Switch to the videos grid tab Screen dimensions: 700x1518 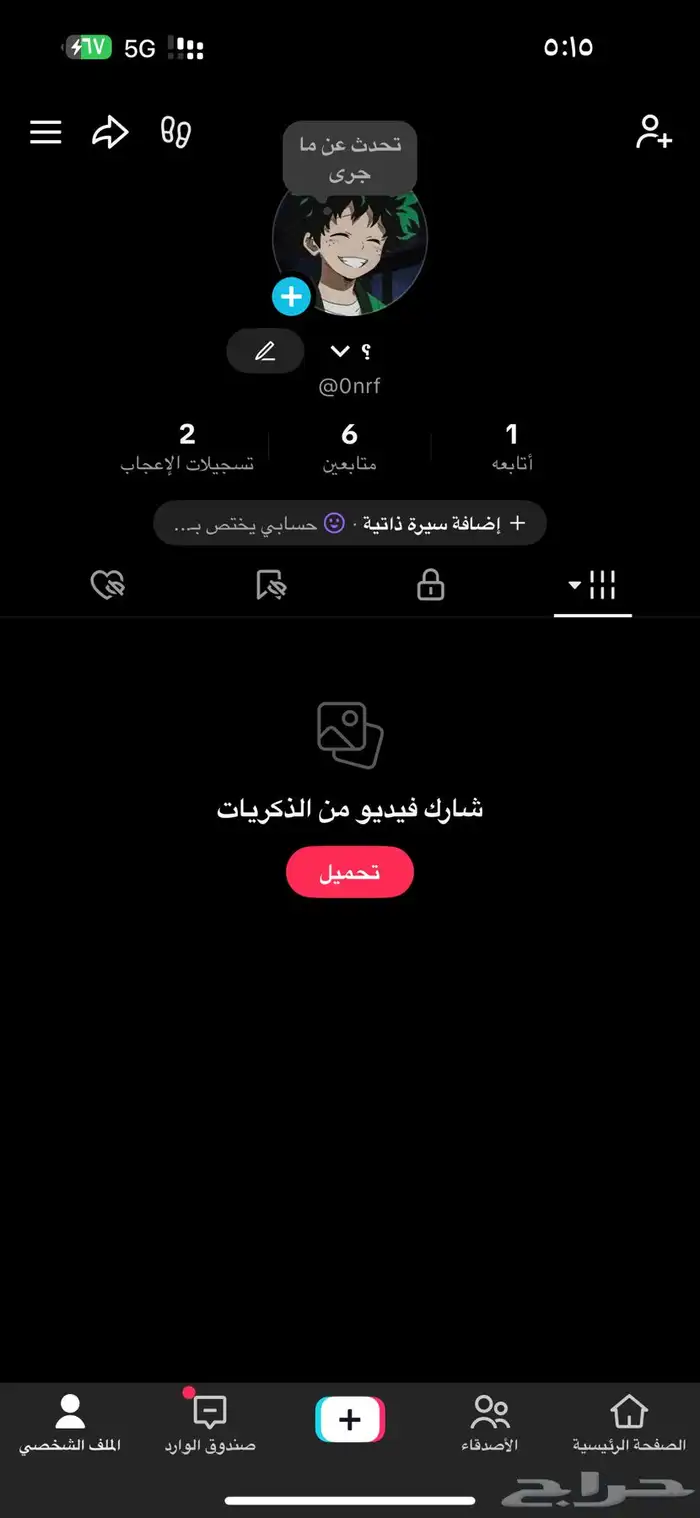(593, 586)
